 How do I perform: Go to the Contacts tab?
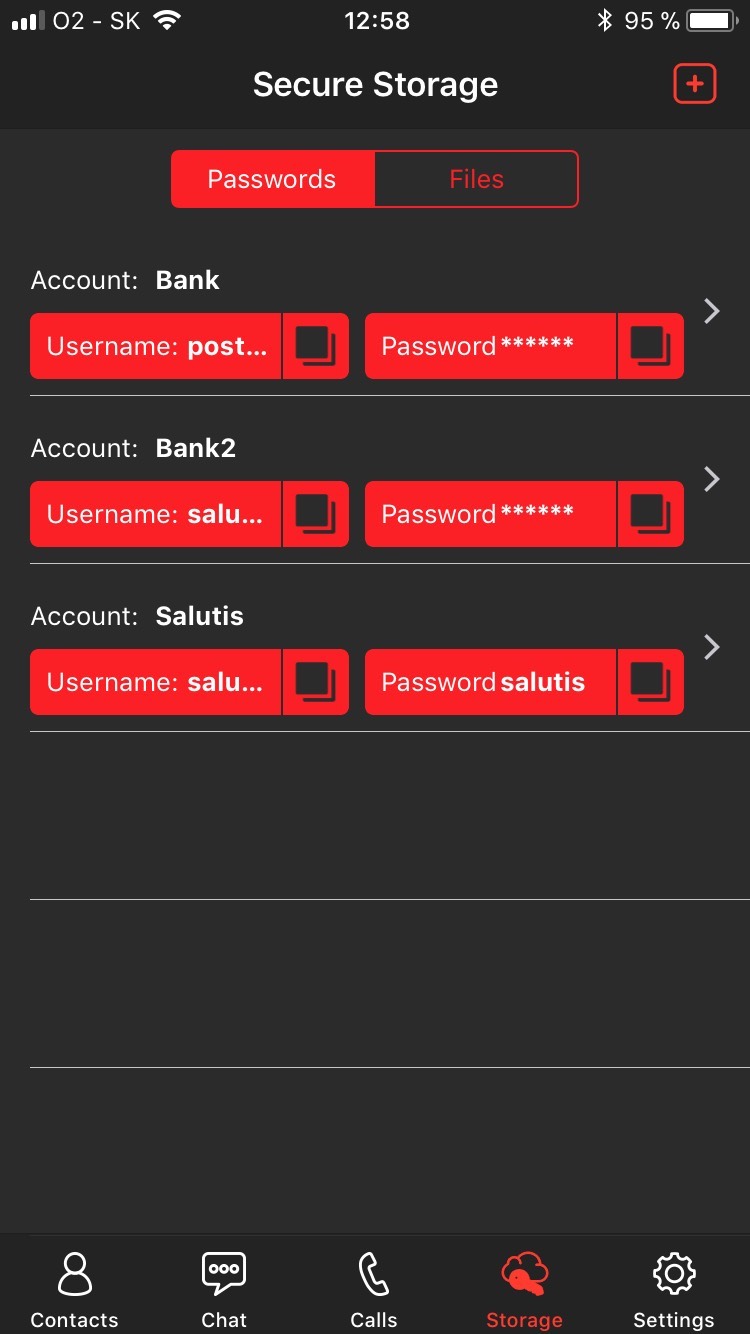(75, 1289)
